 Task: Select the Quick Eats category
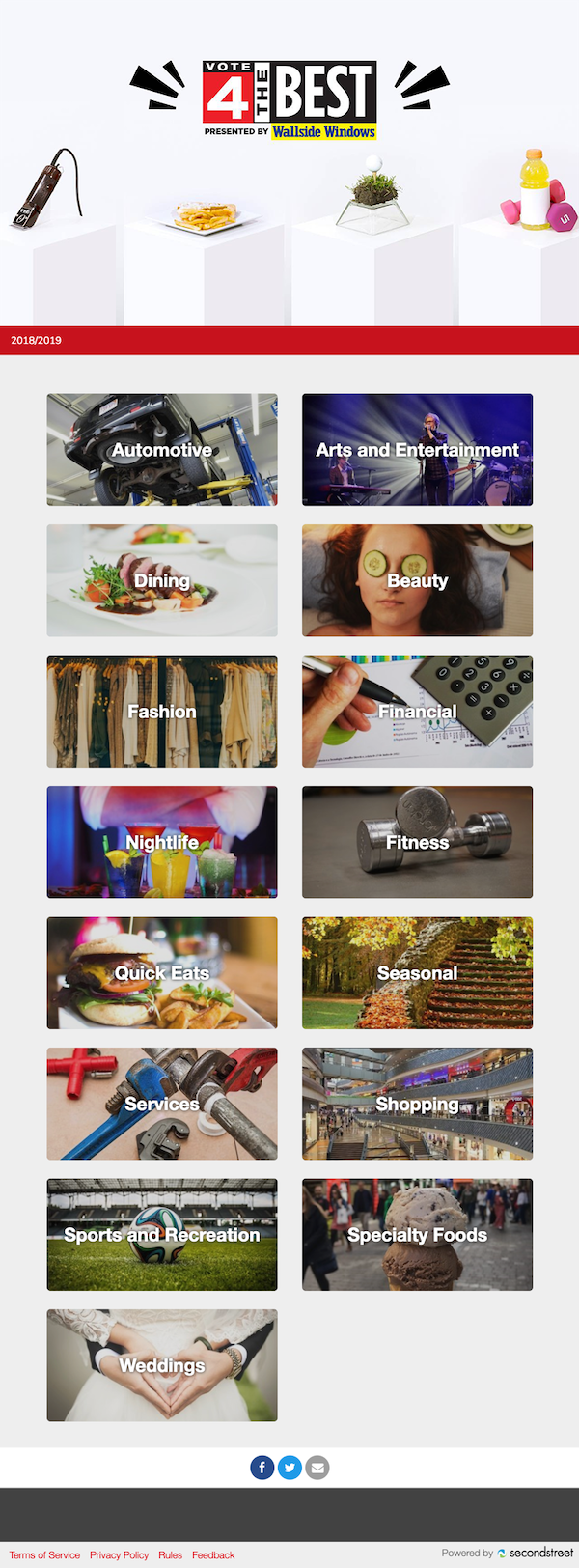[162, 973]
